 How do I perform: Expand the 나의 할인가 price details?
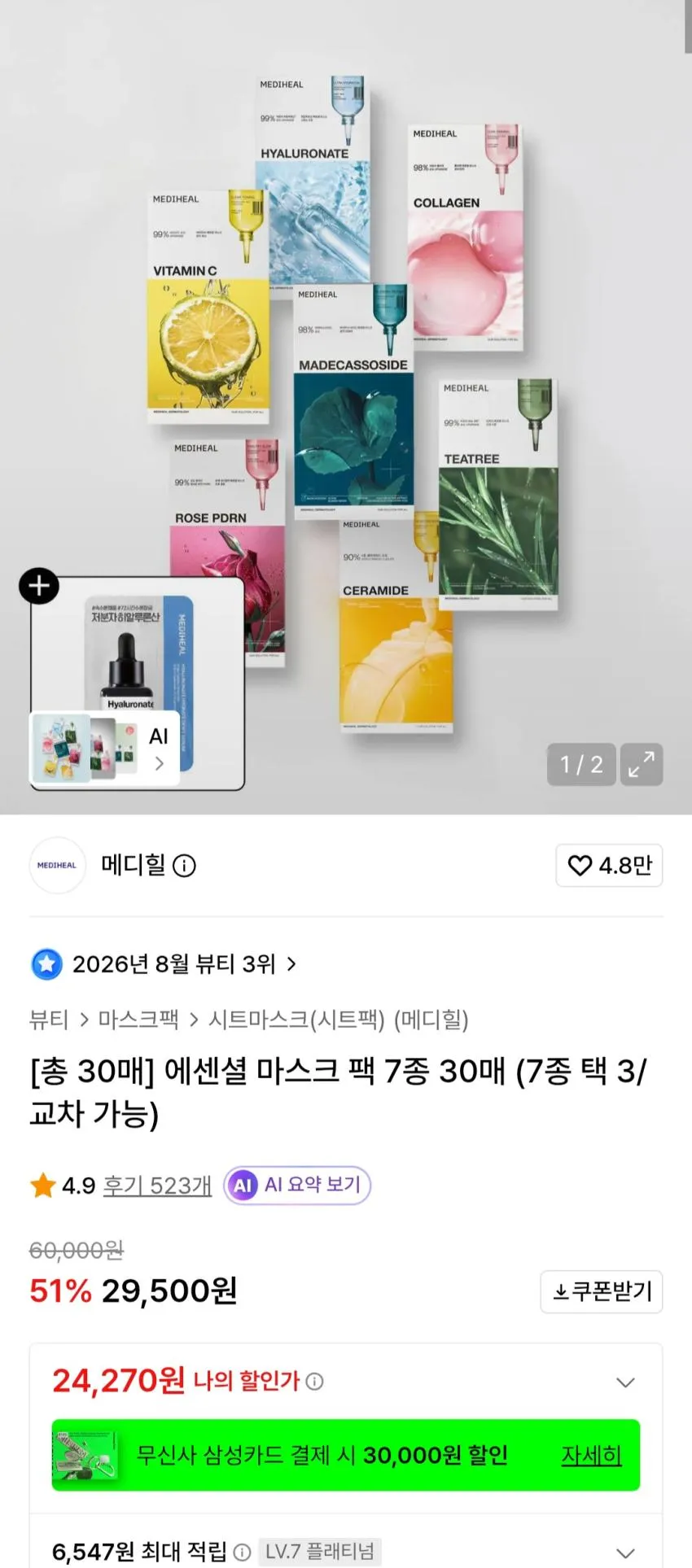(625, 1382)
